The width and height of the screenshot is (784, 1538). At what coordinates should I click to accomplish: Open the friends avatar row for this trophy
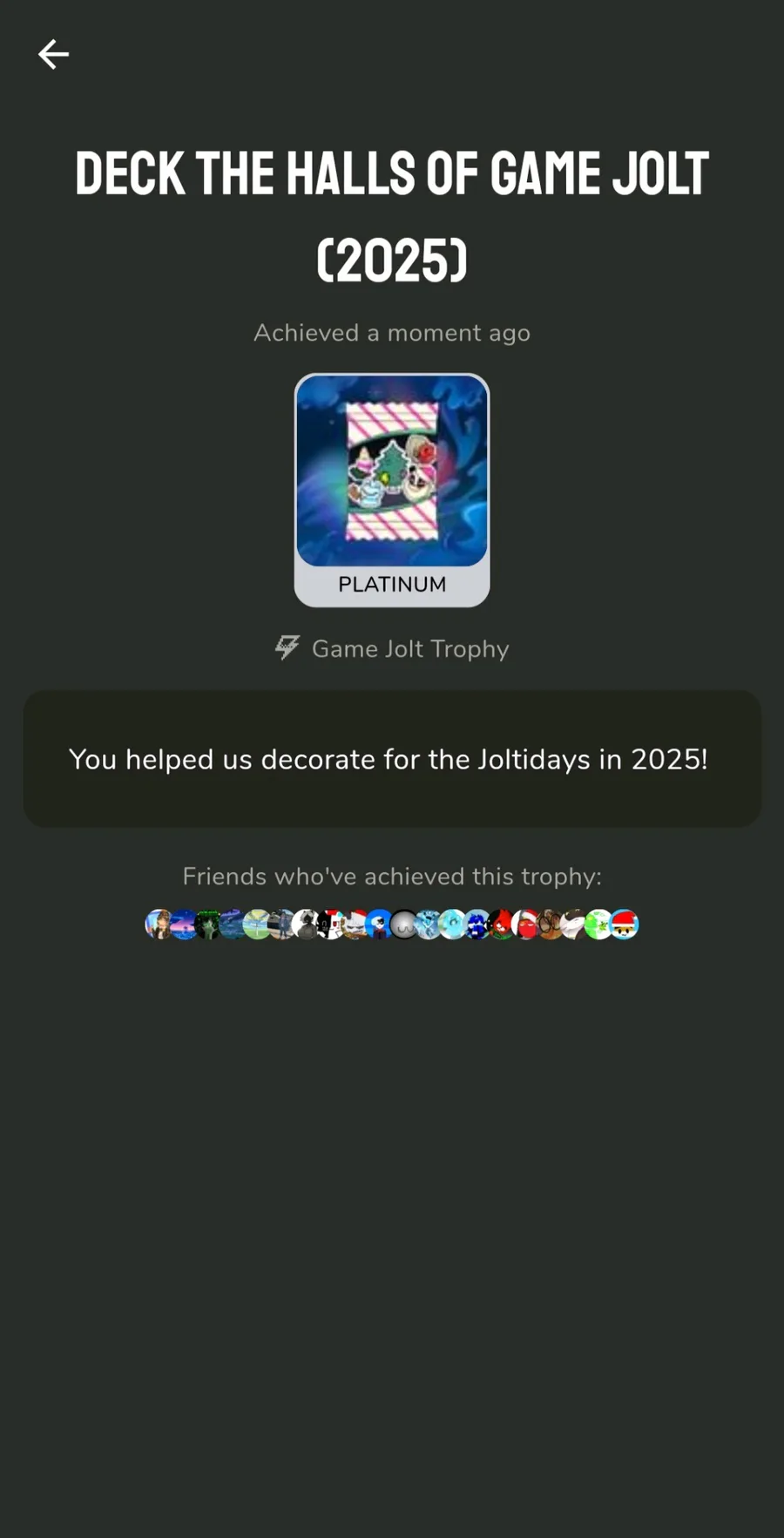click(392, 924)
